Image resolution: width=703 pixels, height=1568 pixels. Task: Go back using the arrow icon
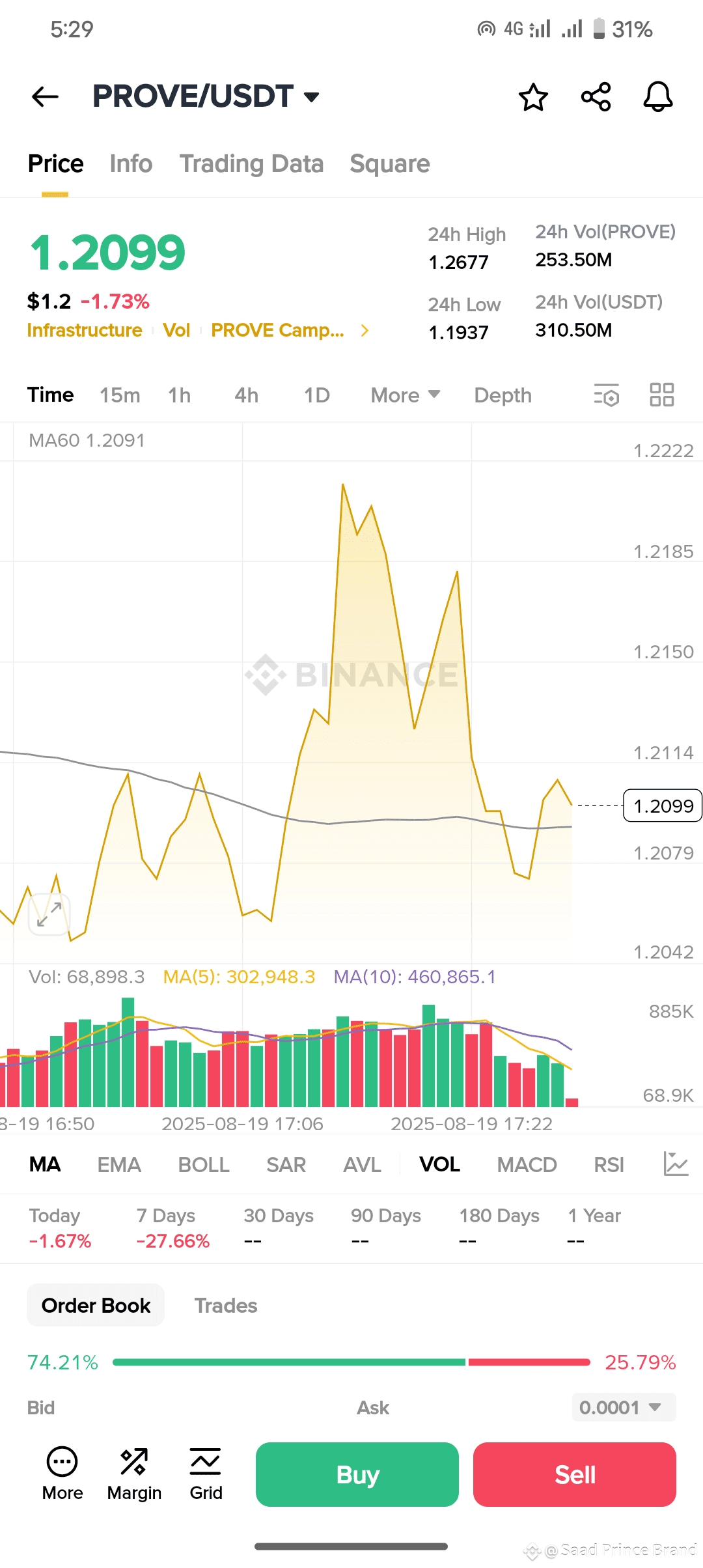pyautogui.click(x=45, y=97)
